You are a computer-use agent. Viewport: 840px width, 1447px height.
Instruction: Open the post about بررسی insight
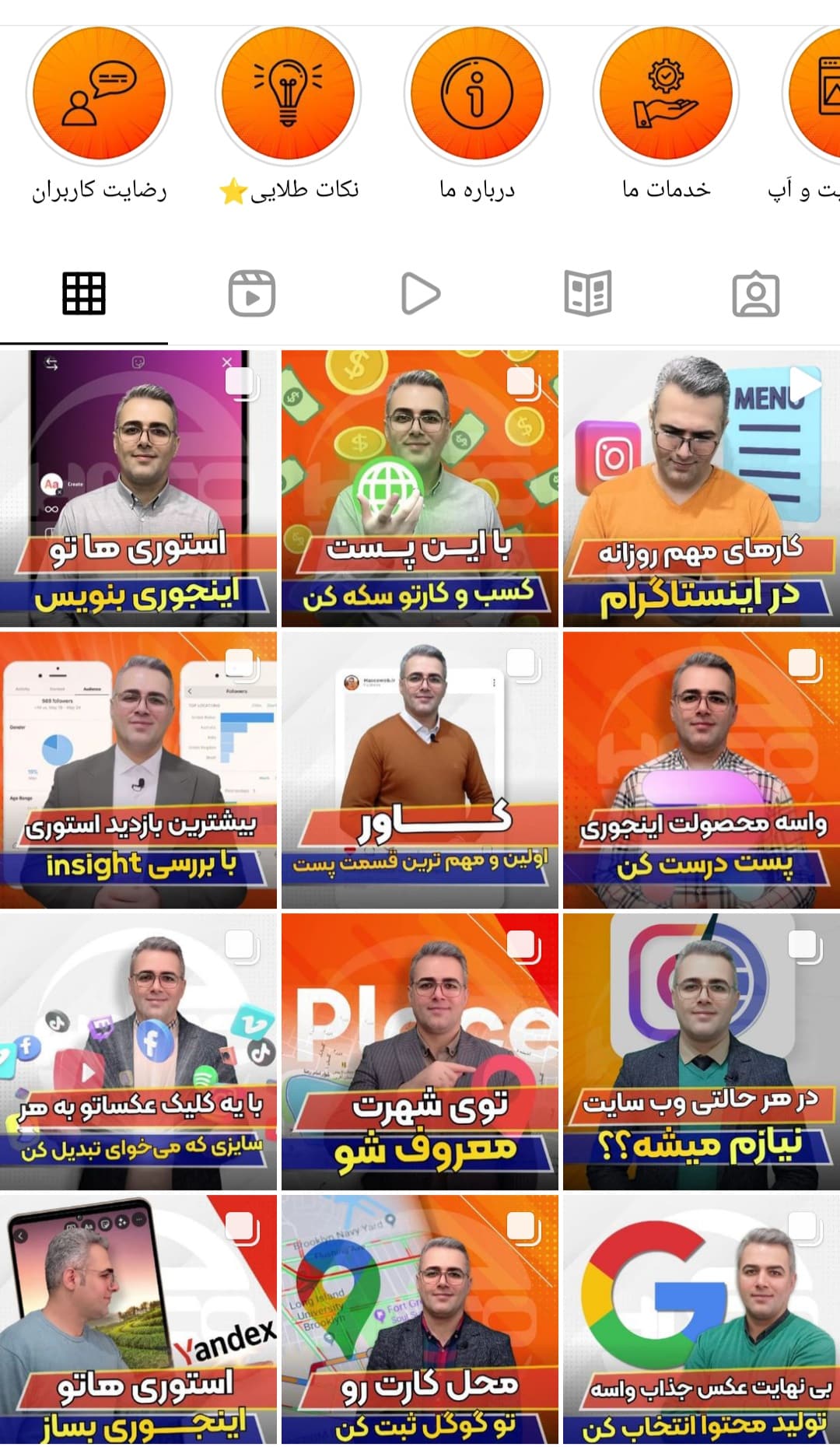[x=138, y=770]
